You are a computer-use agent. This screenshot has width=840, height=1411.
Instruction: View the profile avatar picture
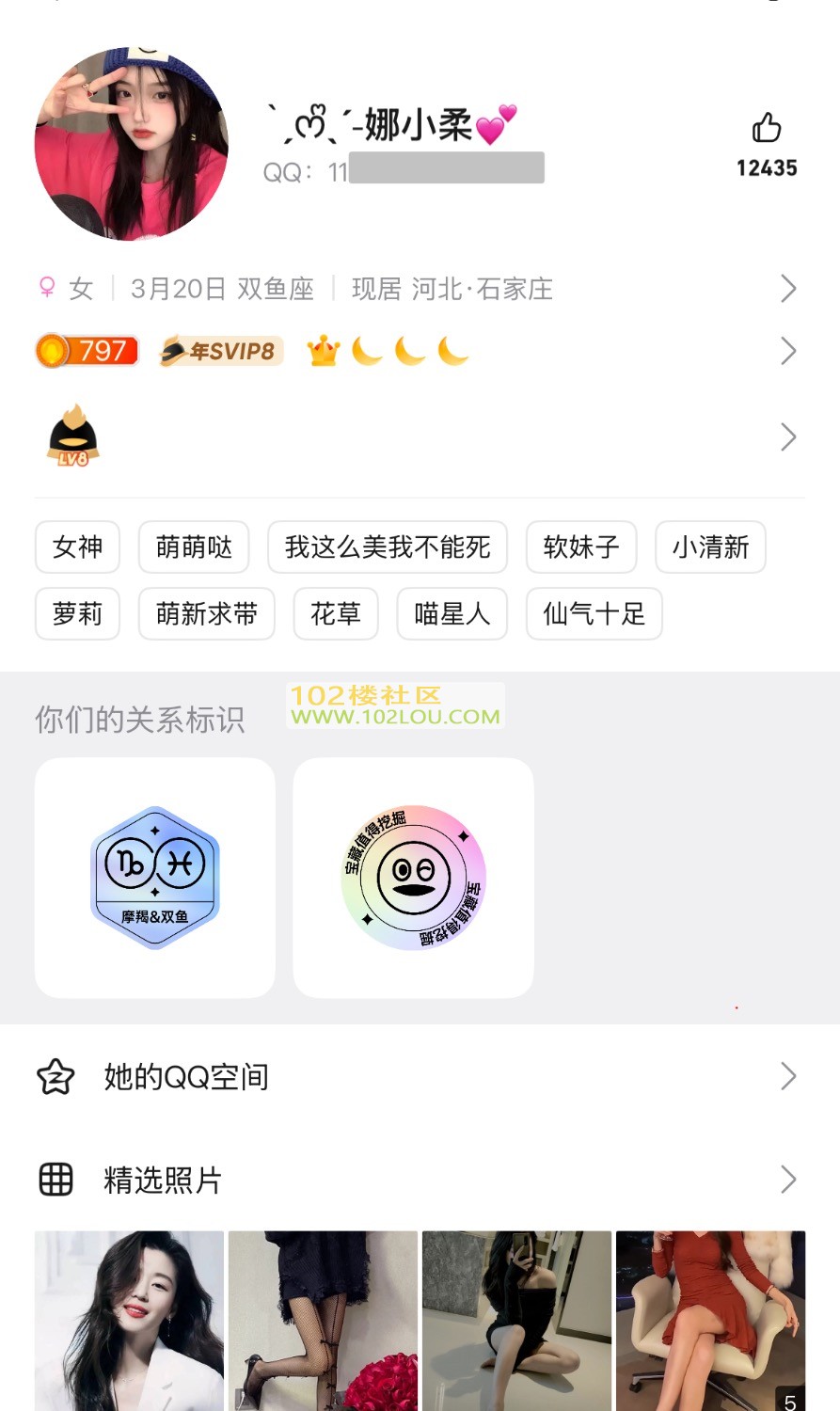[x=132, y=144]
